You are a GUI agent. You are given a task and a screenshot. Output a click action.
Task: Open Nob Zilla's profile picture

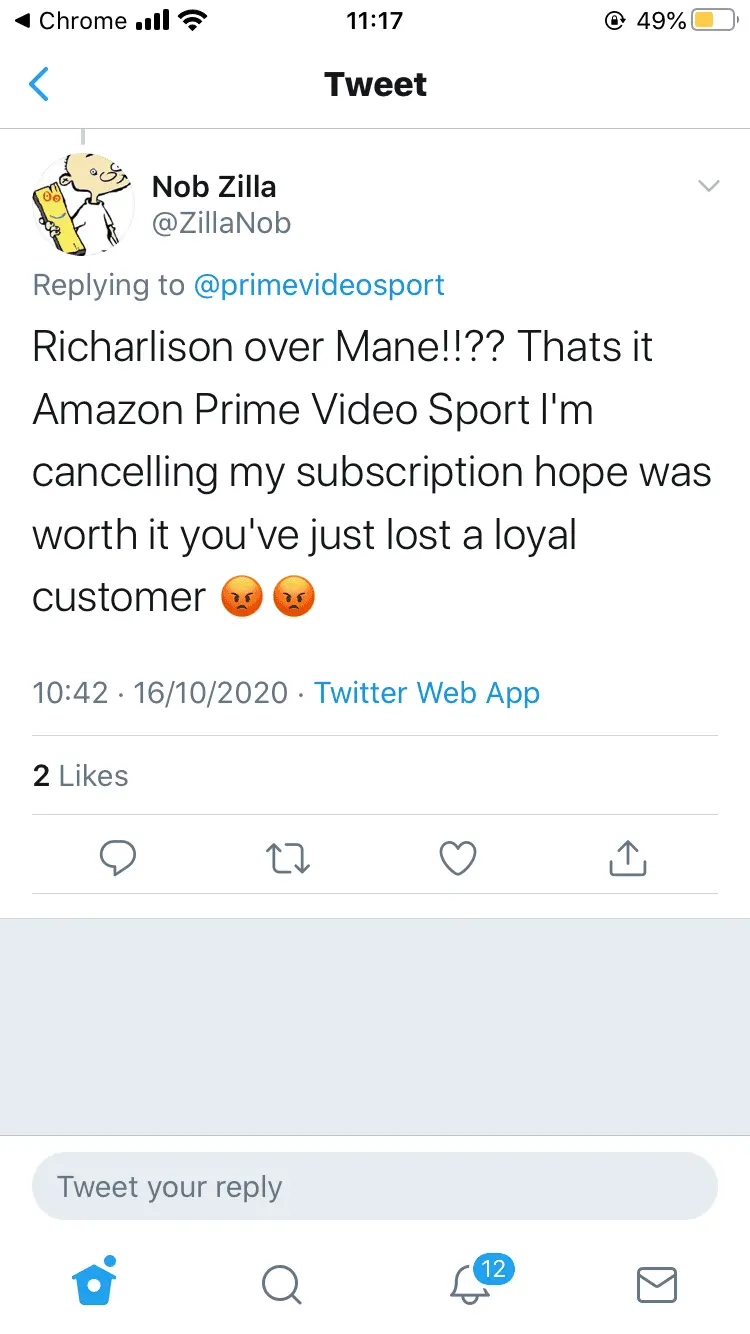tap(84, 203)
